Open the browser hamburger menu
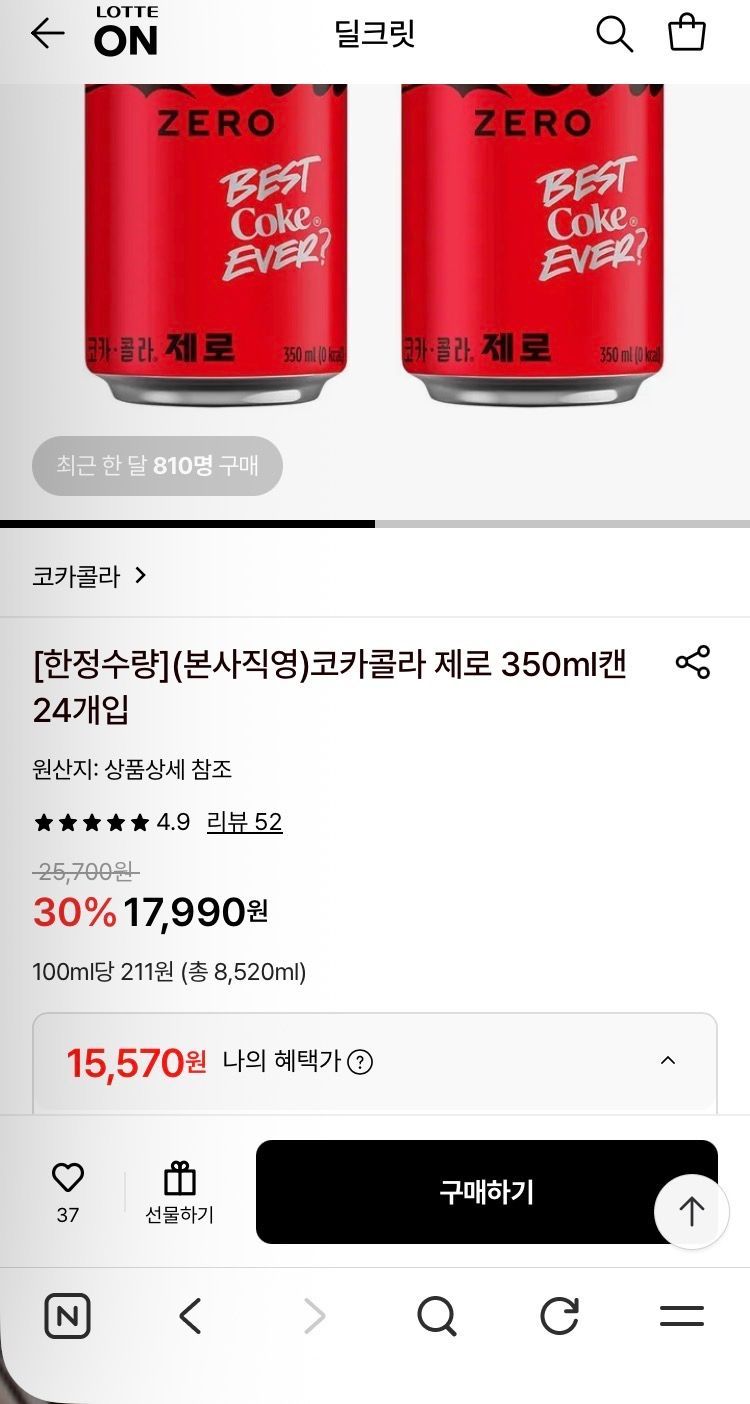Viewport: 750px width, 1404px height. coord(682,1316)
